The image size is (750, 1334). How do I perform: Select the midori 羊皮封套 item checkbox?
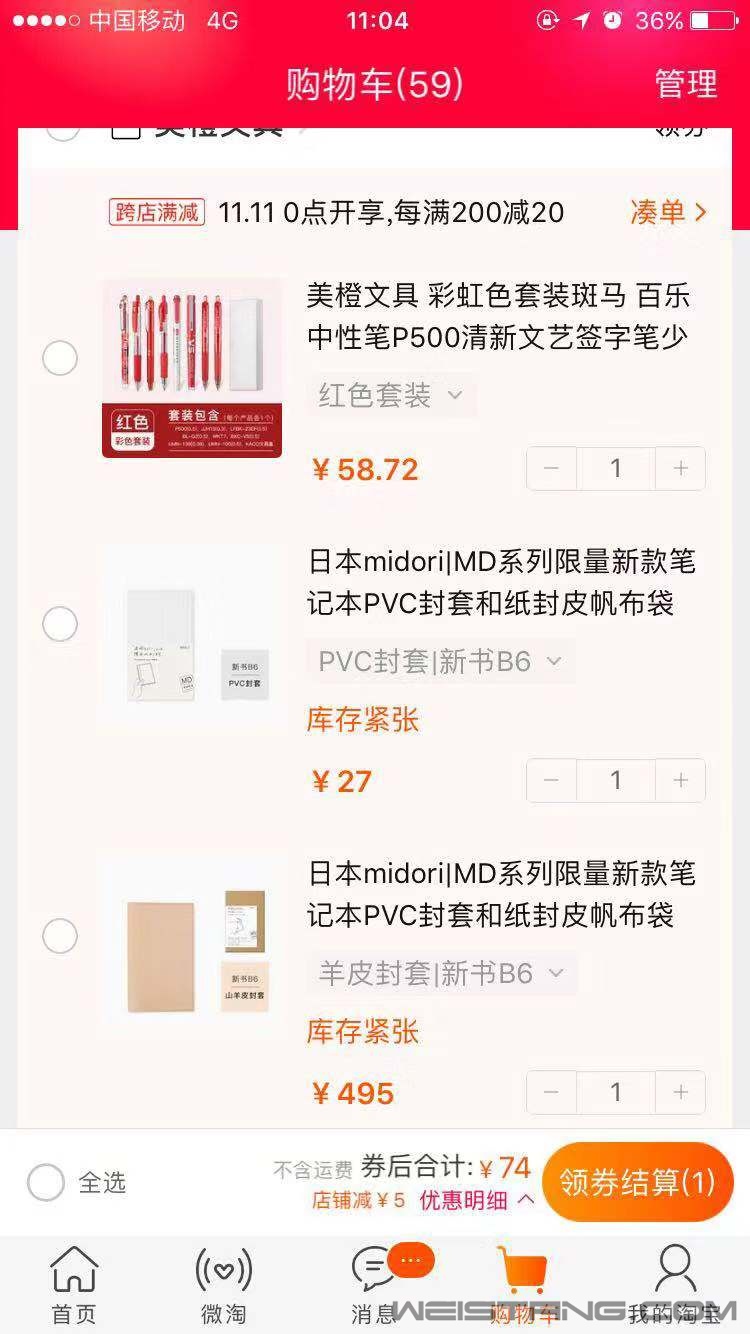[x=60, y=936]
